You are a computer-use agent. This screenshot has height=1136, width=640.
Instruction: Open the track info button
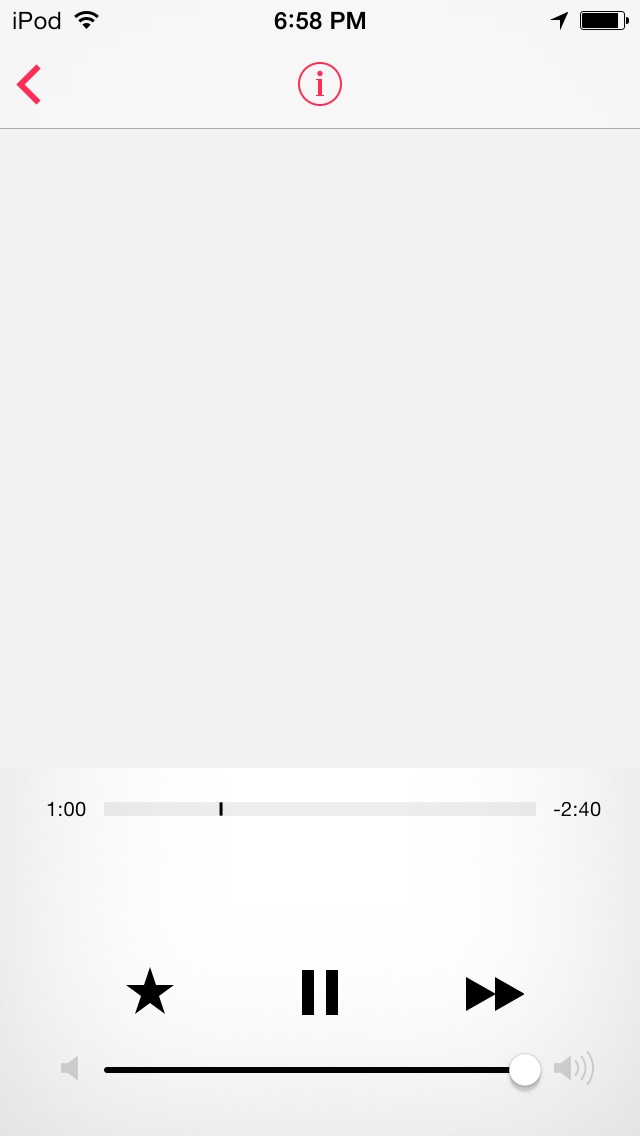click(x=320, y=85)
